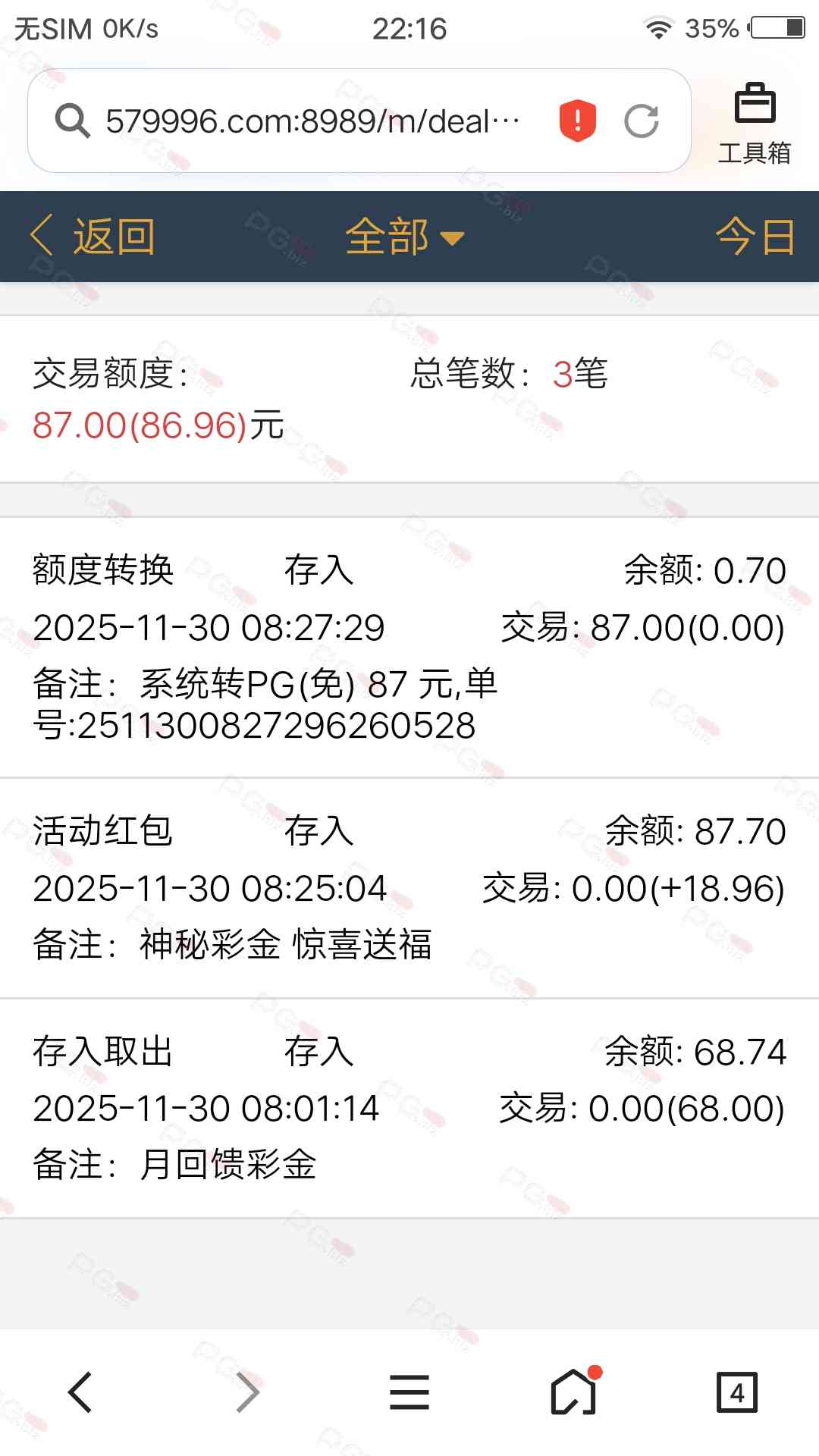Show the 4 open browser tabs

(736, 1392)
